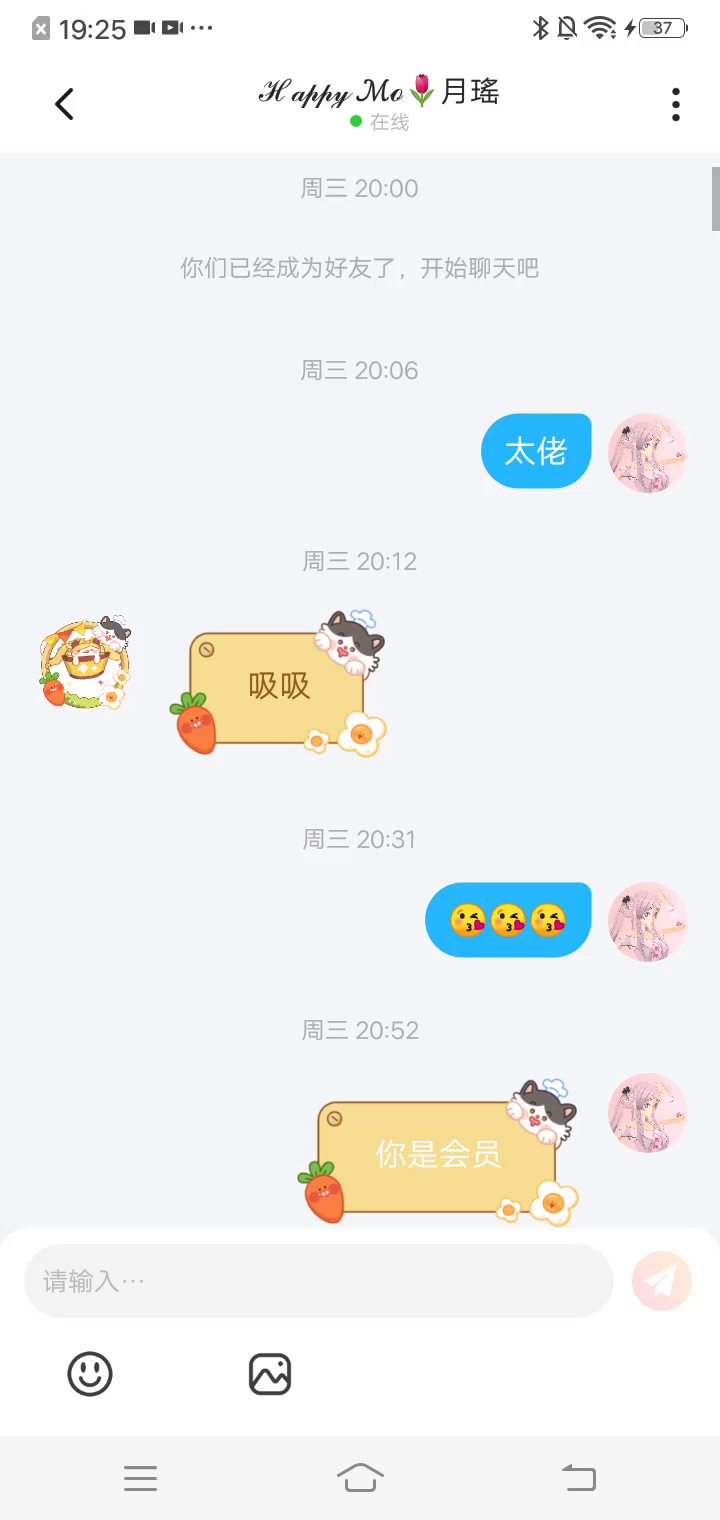Send the message with the paper plane

[x=662, y=1281]
